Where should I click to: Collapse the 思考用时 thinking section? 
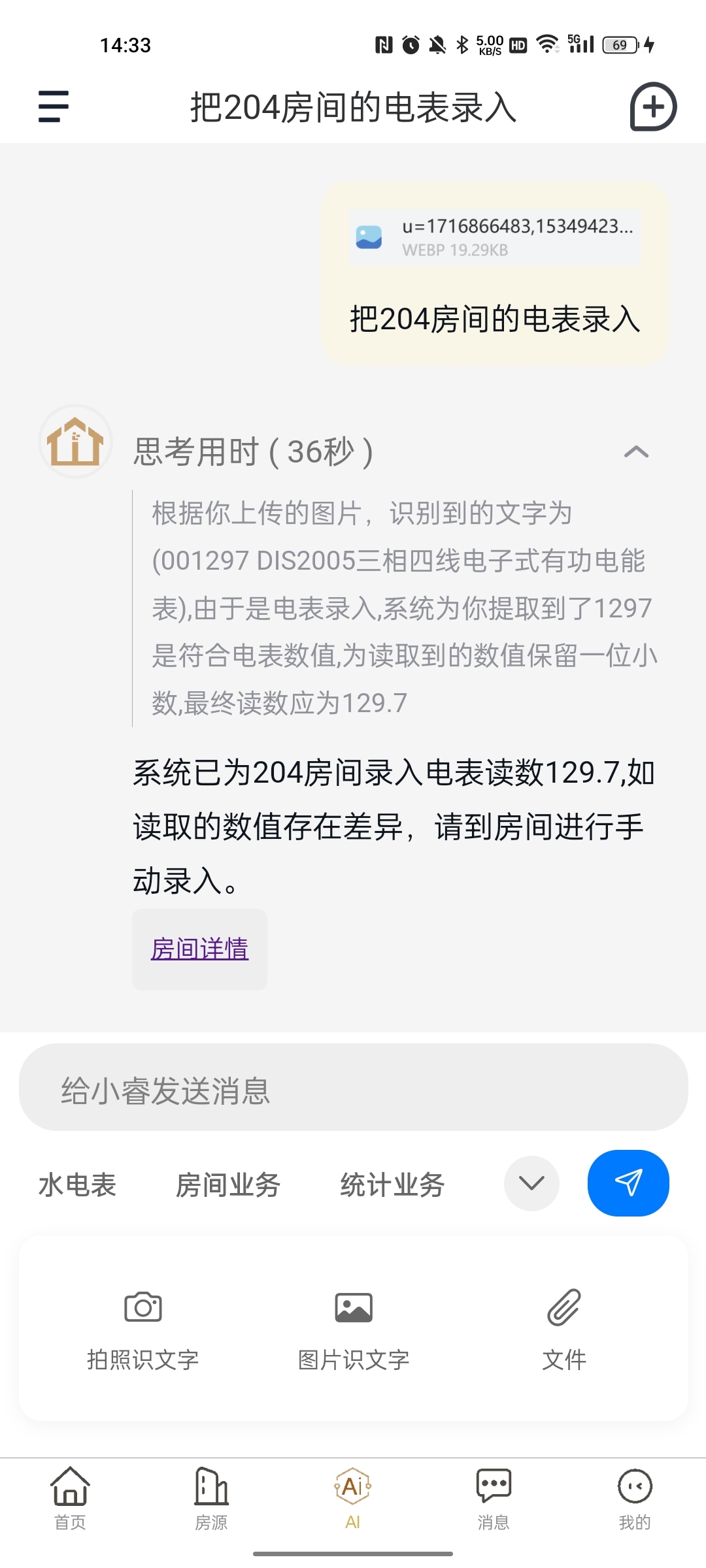point(636,452)
